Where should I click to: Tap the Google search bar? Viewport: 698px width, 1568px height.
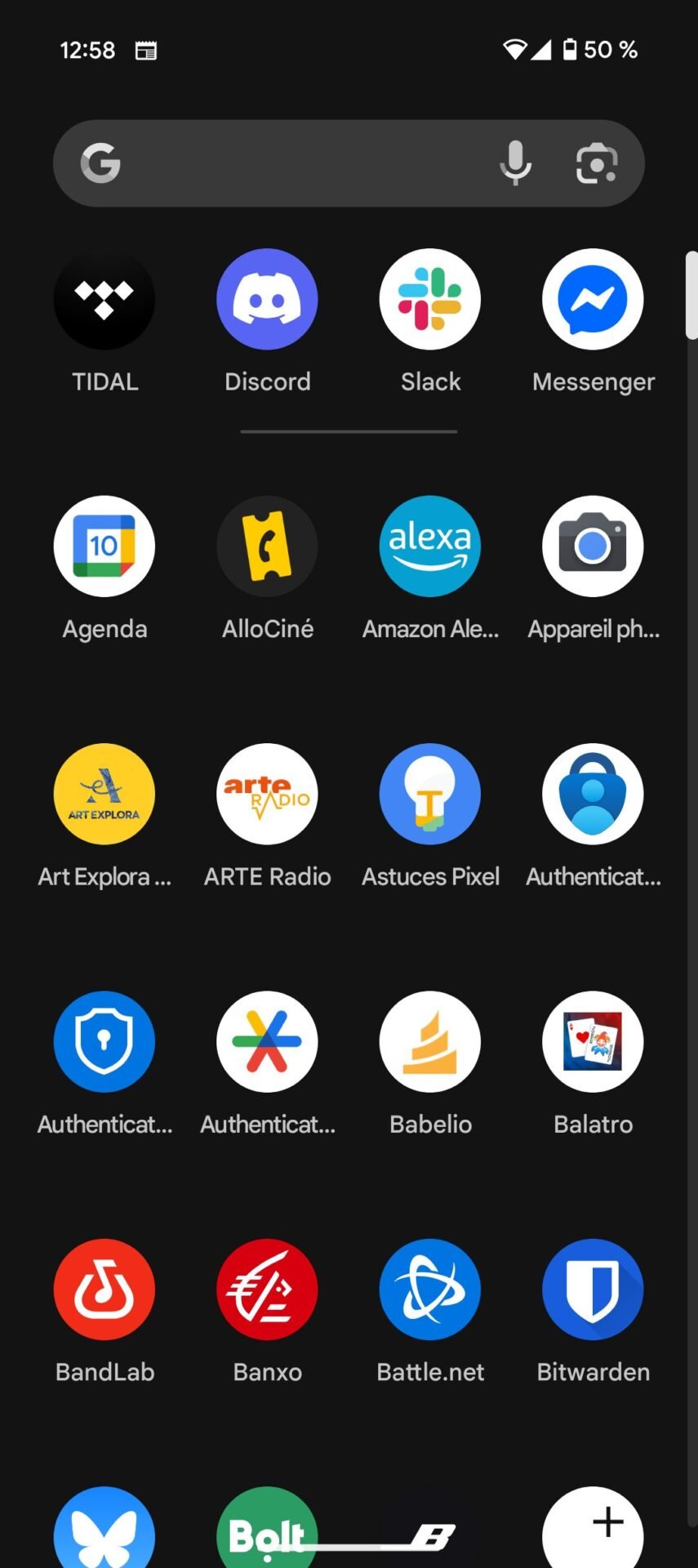(x=349, y=163)
